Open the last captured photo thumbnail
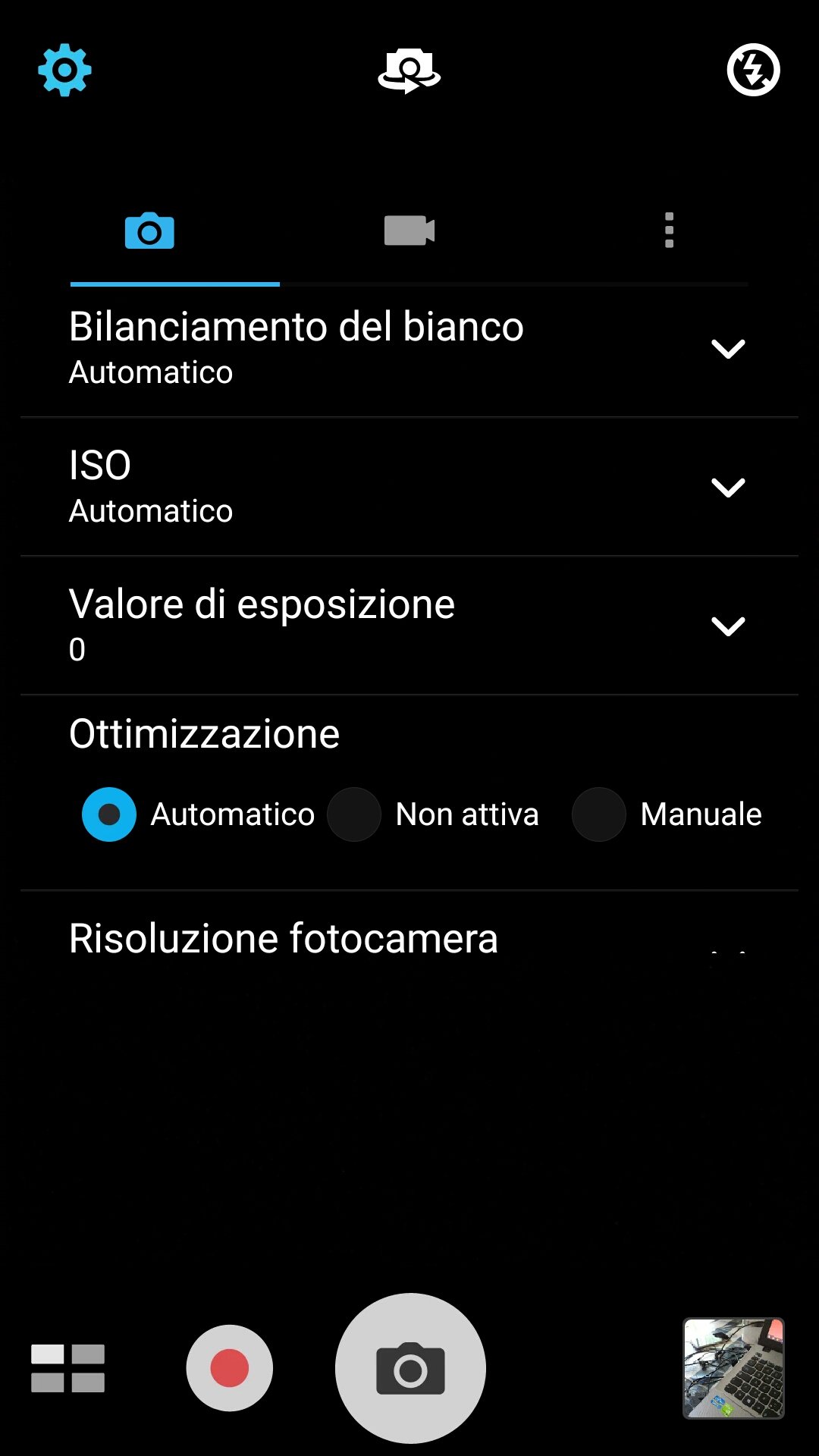819x1456 pixels. point(733,1368)
